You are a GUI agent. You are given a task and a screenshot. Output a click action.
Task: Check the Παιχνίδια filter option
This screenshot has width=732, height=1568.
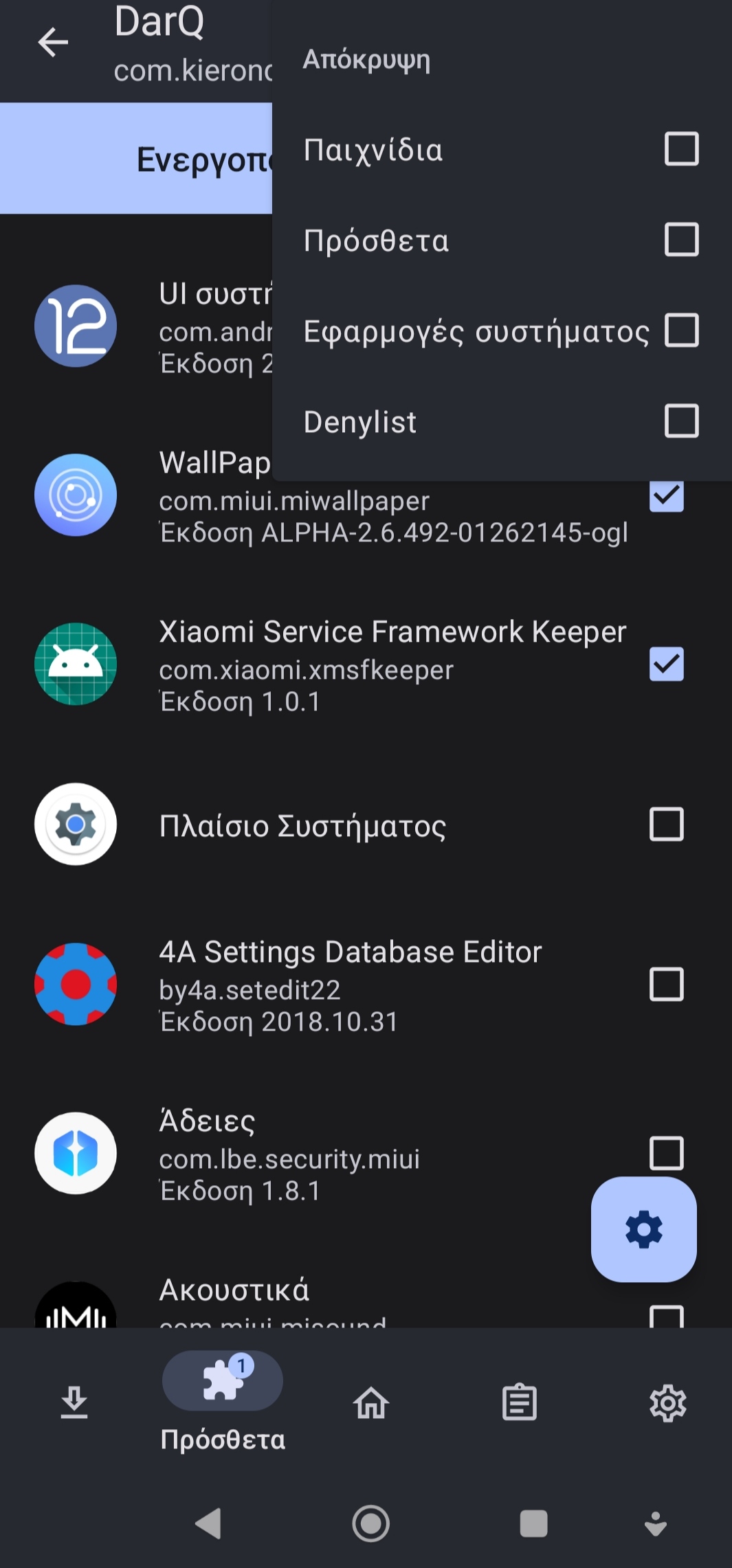(x=681, y=149)
